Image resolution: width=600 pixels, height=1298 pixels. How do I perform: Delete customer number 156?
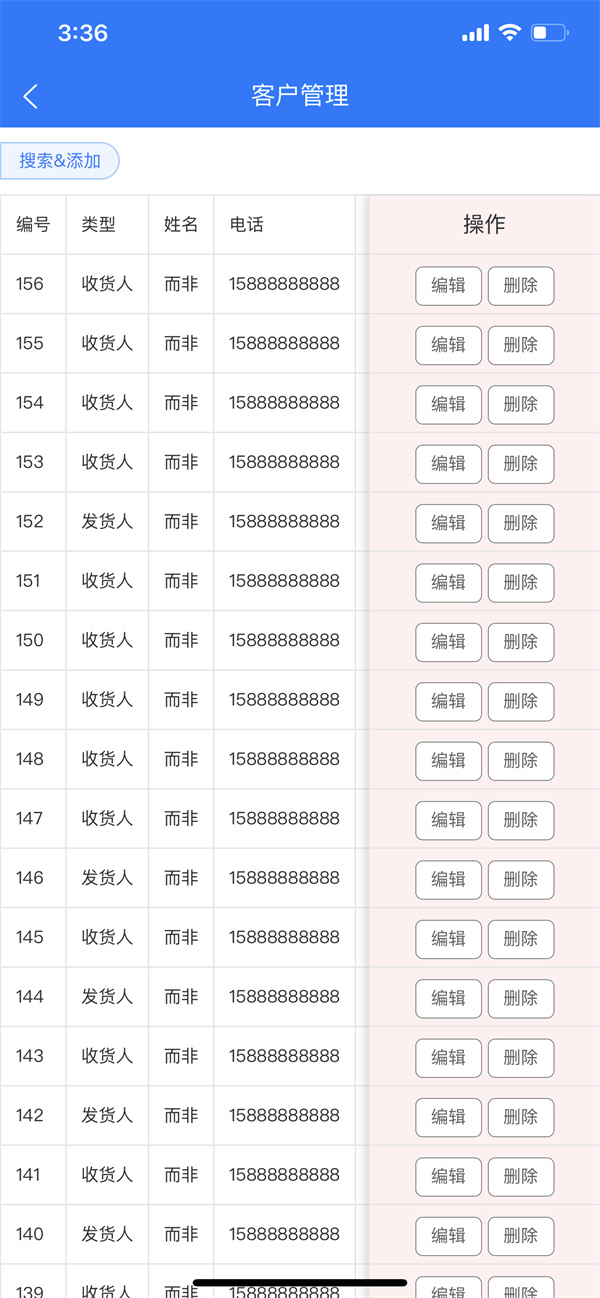click(x=521, y=286)
